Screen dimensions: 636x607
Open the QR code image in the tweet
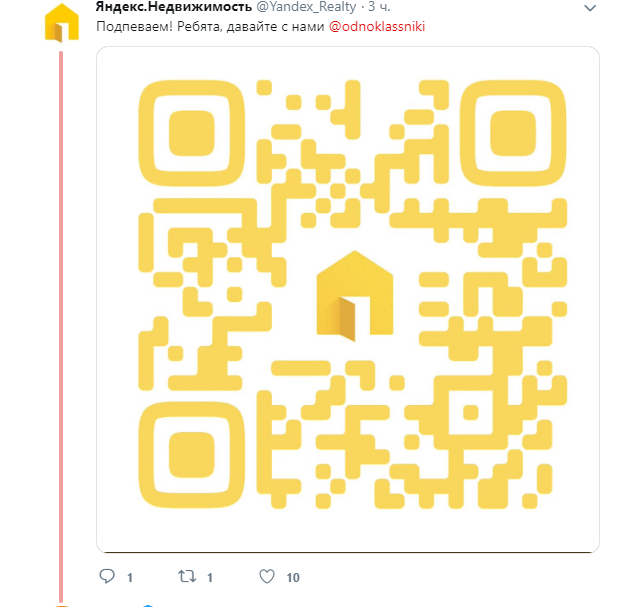(x=347, y=298)
